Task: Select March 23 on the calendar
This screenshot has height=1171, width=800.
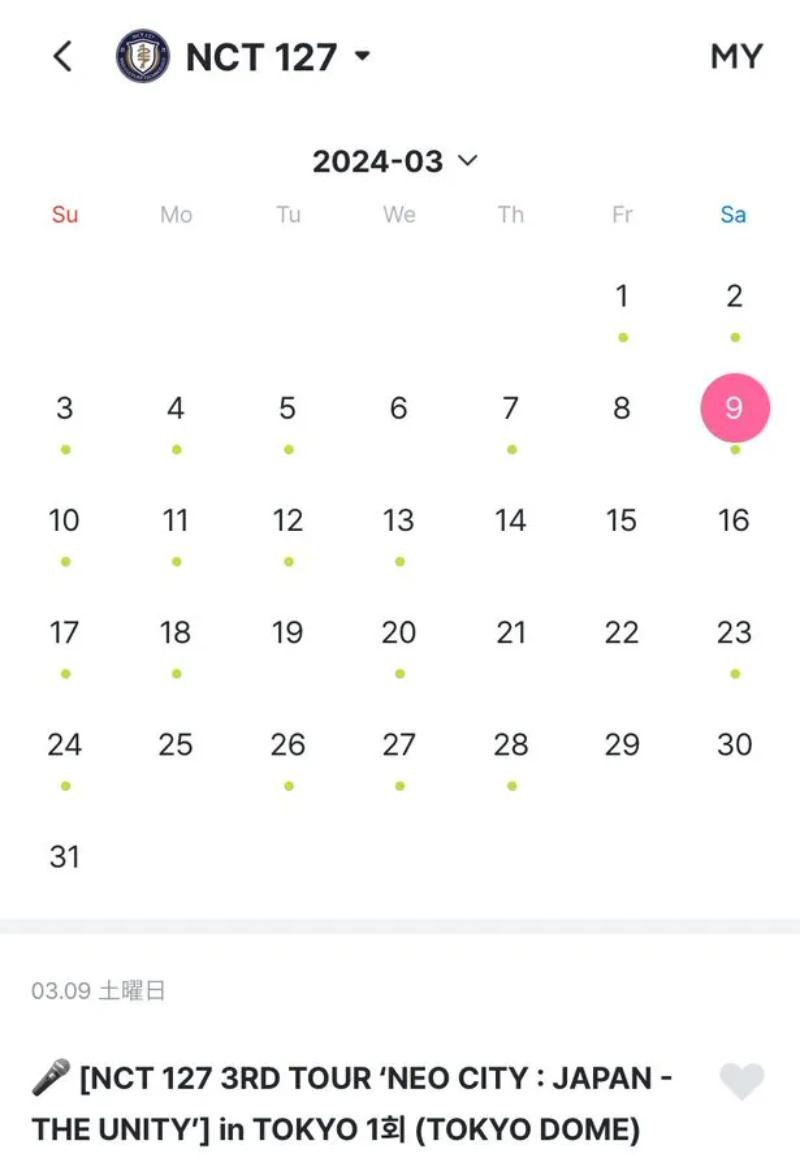Action: (x=734, y=633)
